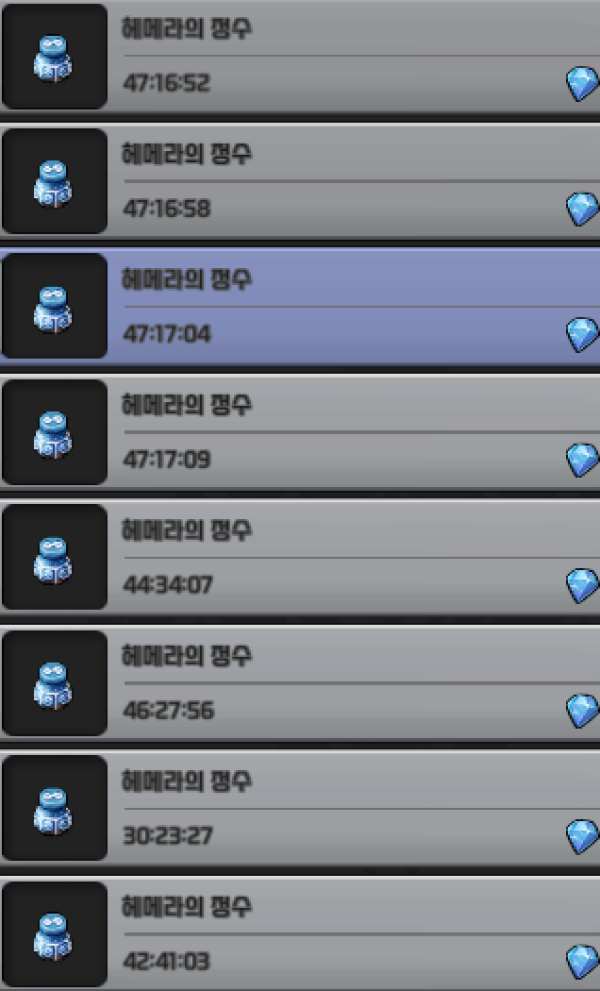Select the item row timed 42:41:03
The image size is (600, 991).
pos(300,935)
